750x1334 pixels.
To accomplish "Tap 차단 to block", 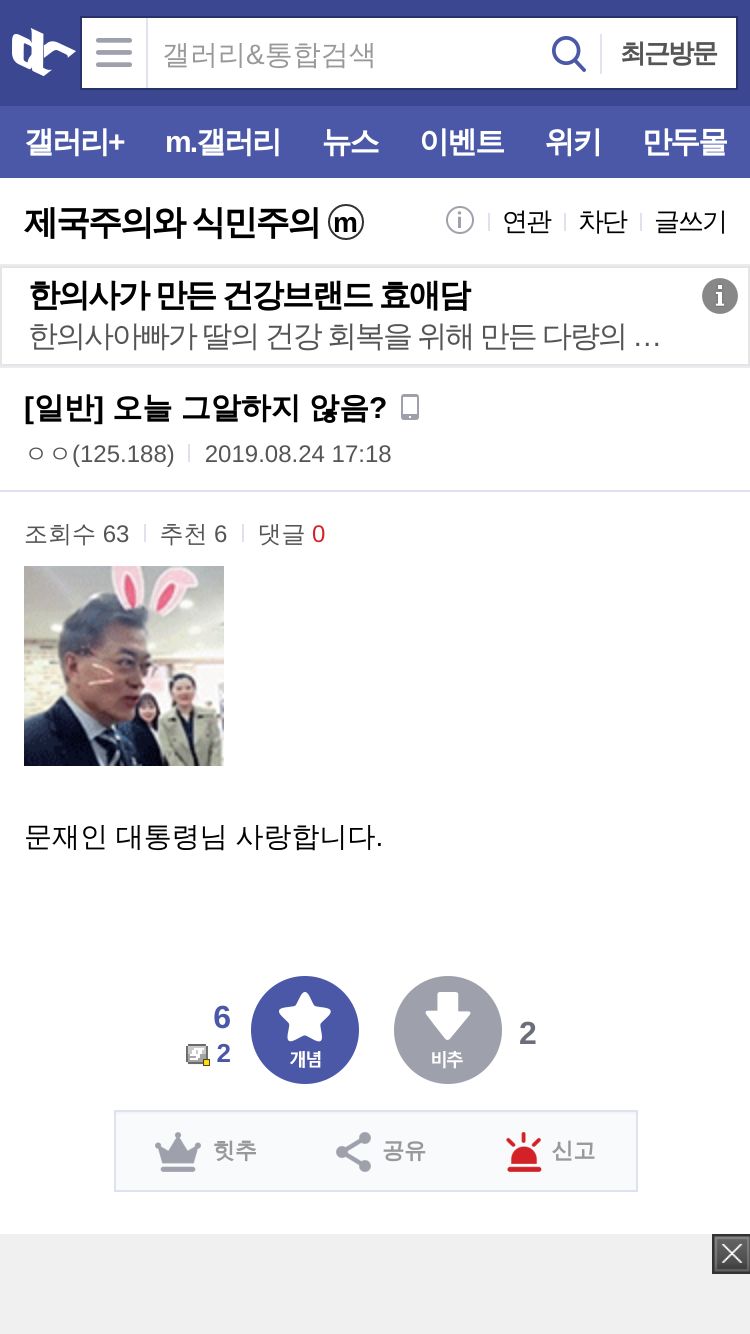I will pyautogui.click(x=603, y=221).
